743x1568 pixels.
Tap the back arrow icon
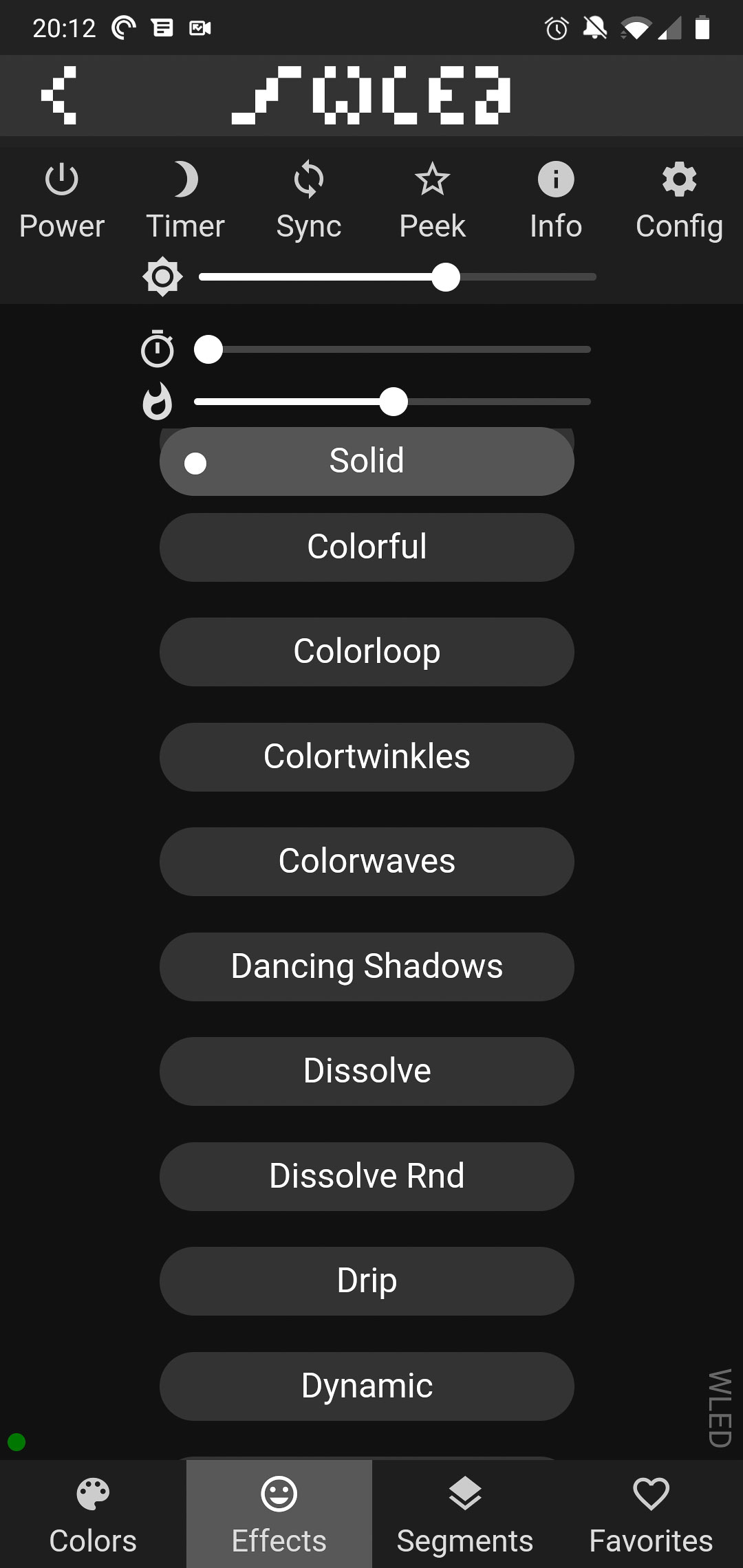pos(58,95)
